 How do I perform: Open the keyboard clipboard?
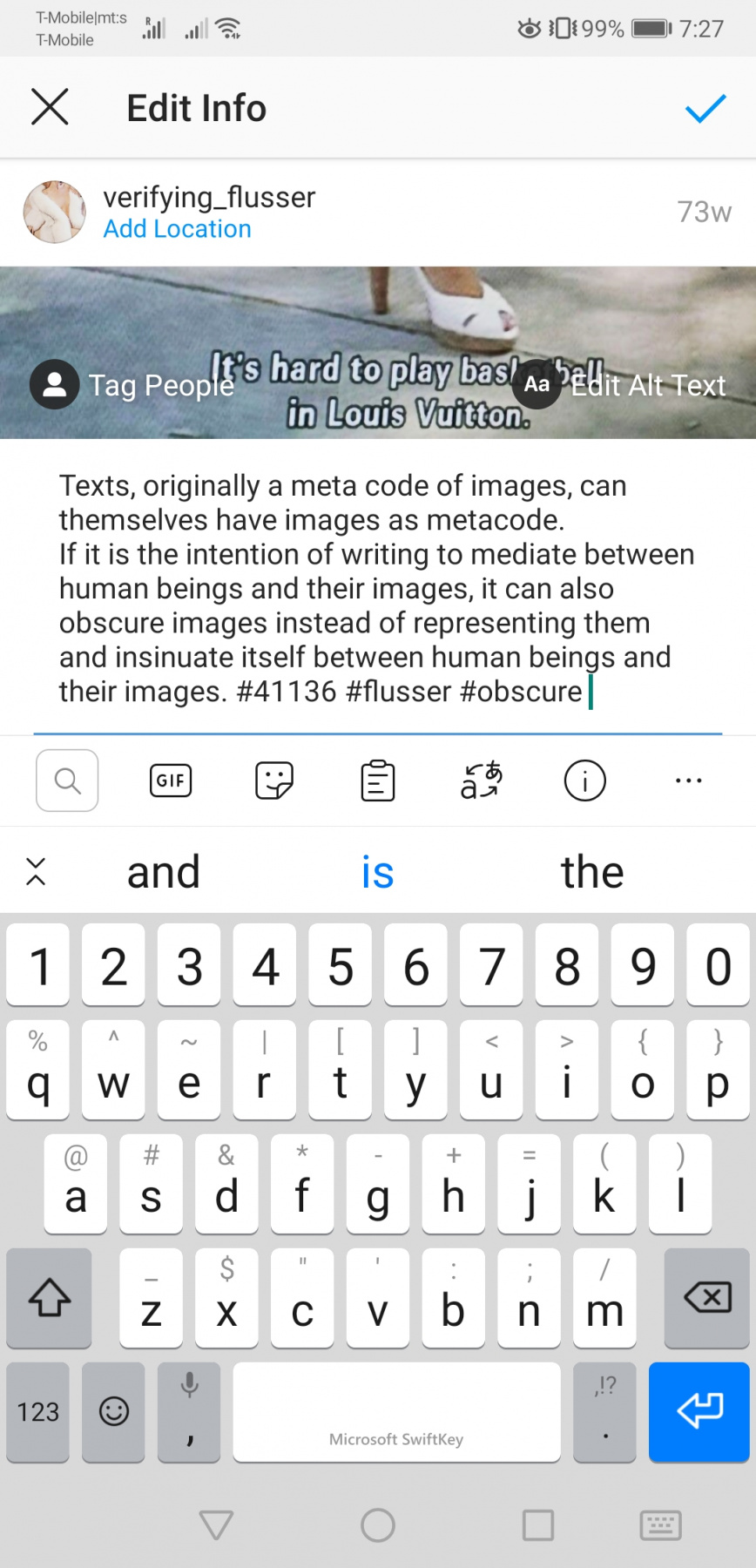(x=378, y=781)
